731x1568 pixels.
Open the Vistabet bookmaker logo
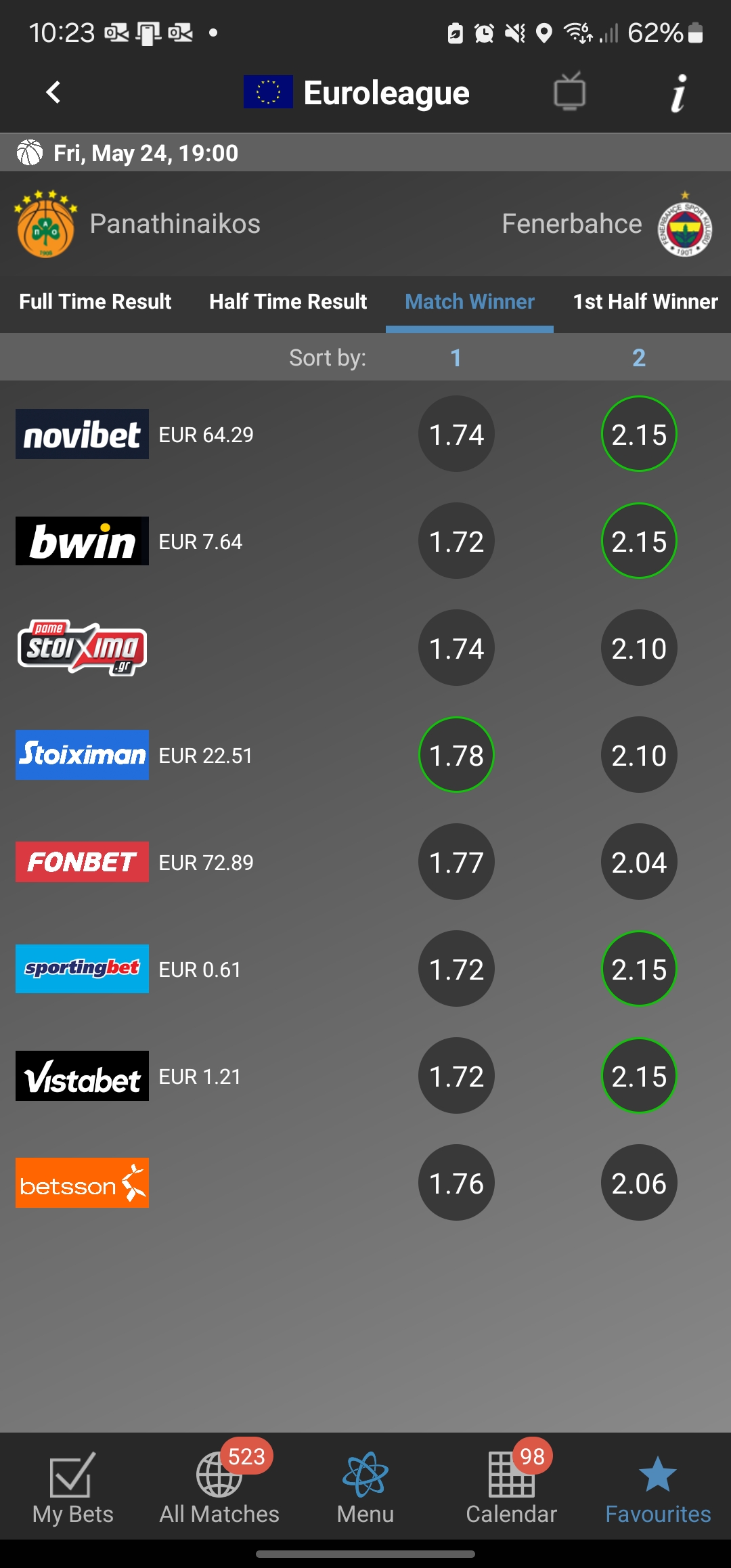(82, 1076)
